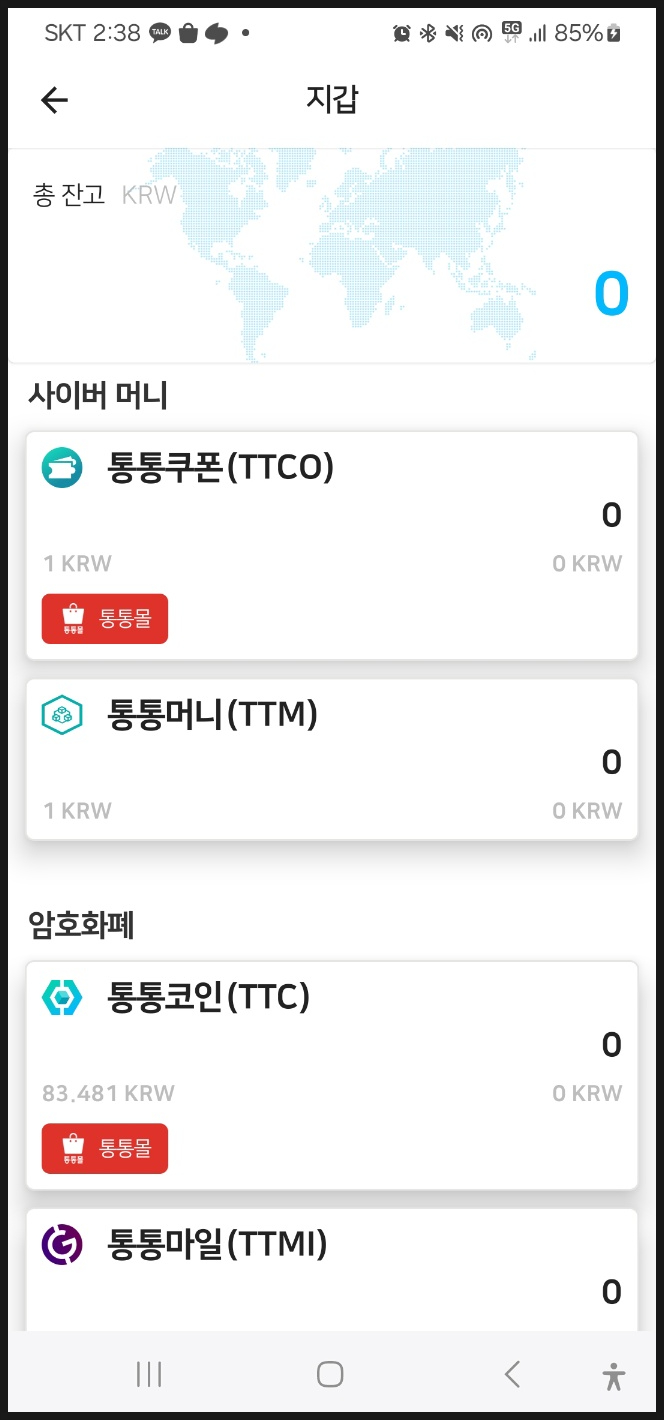The height and width of the screenshot is (1420, 664).
Task: Go to the system home screen
Action: point(330,1374)
